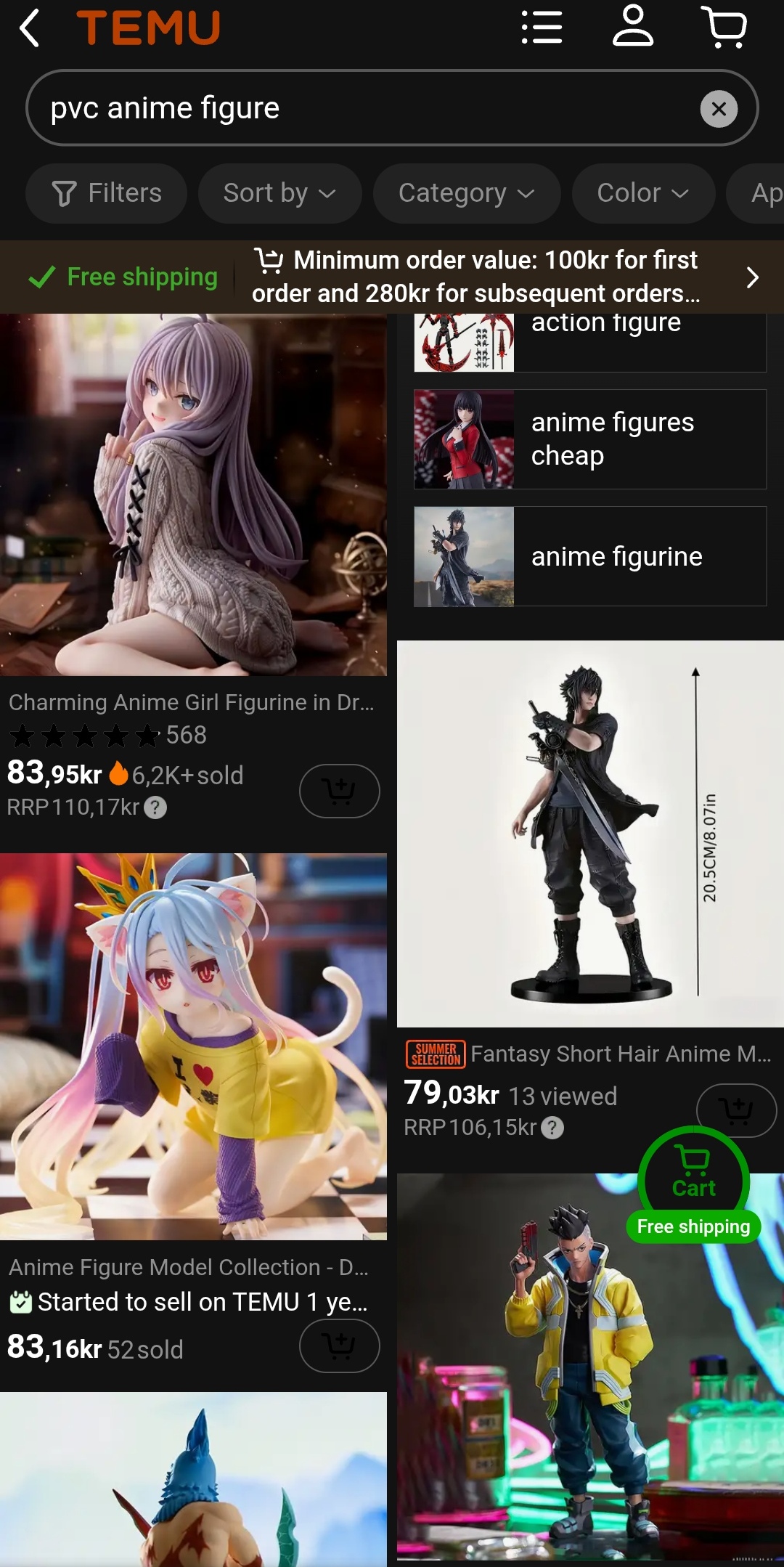
Task: Tap the pvc anime figure search field
Action: (x=363, y=108)
